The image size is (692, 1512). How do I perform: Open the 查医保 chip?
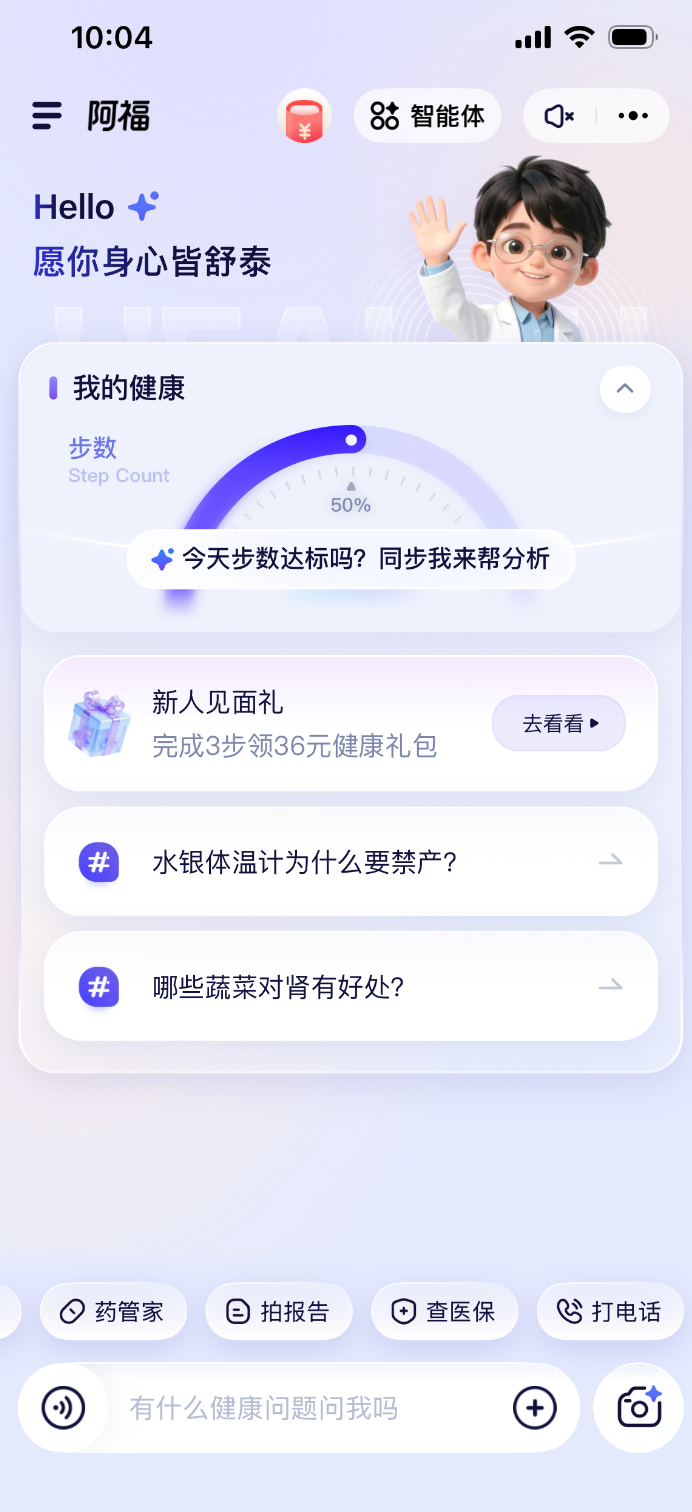pos(444,1311)
